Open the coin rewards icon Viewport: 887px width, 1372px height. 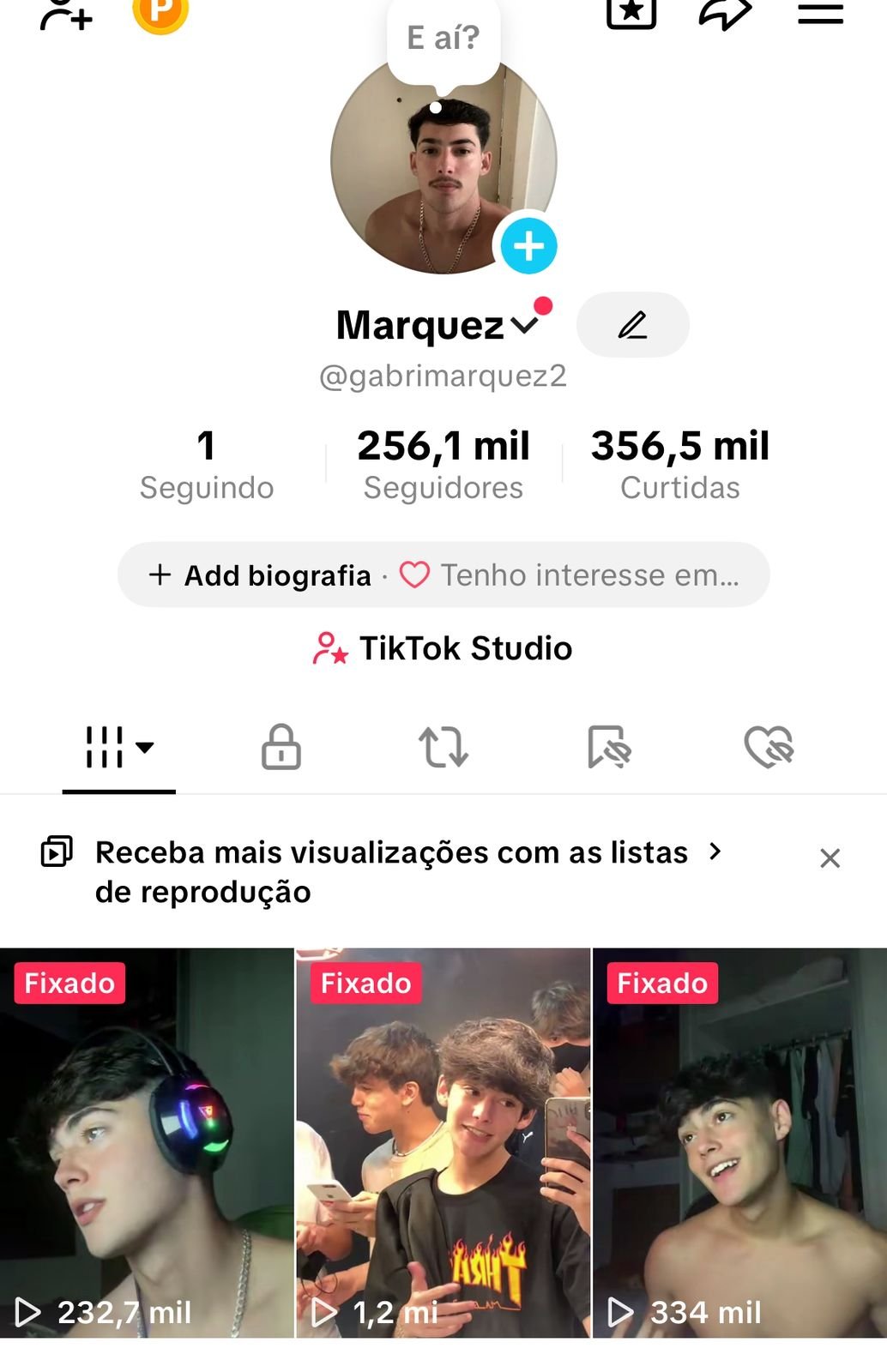[x=160, y=14]
